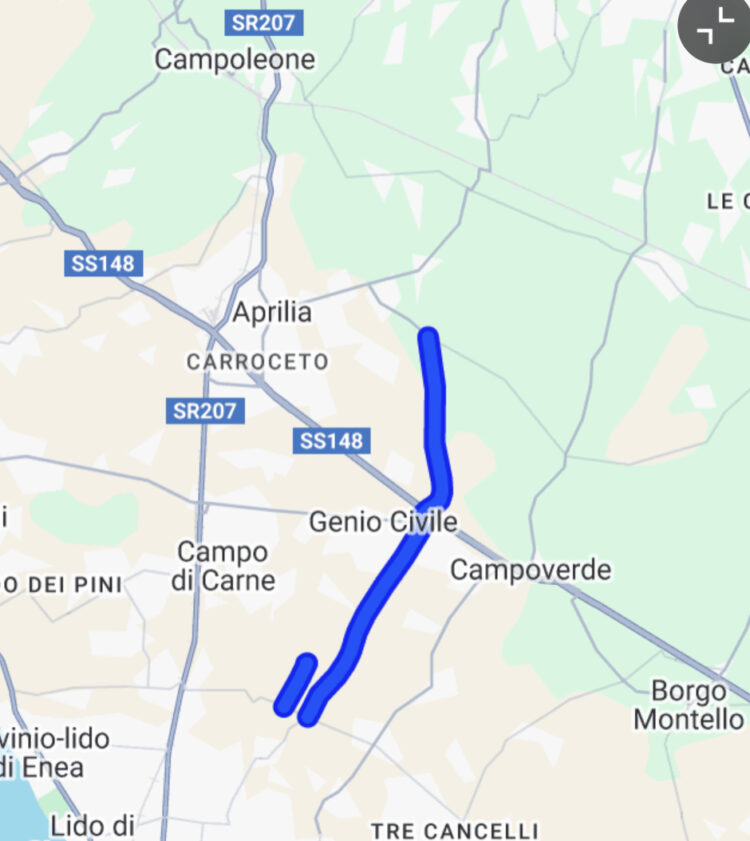Collapse the fullscreen map view
The width and height of the screenshot is (750, 841).
(716, 29)
